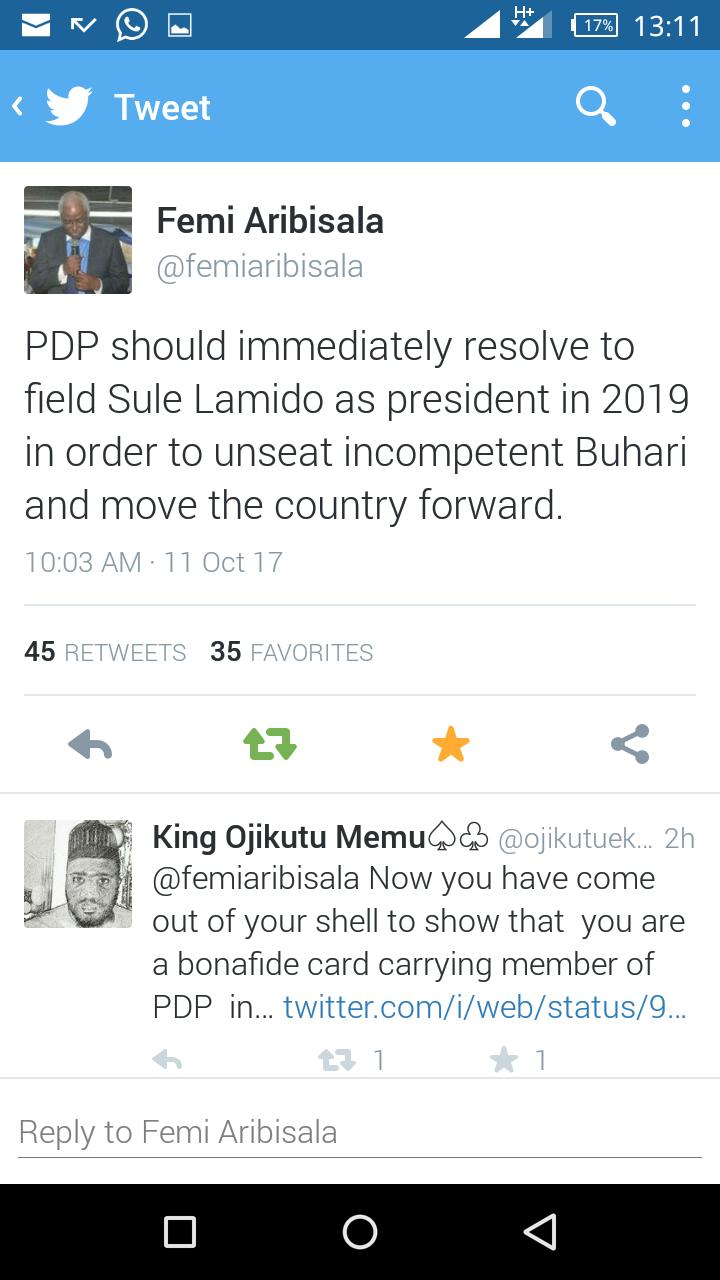Reply to King Ojikutu Memu's tweet
720x1280 pixels.
[x=167, y=1060]
